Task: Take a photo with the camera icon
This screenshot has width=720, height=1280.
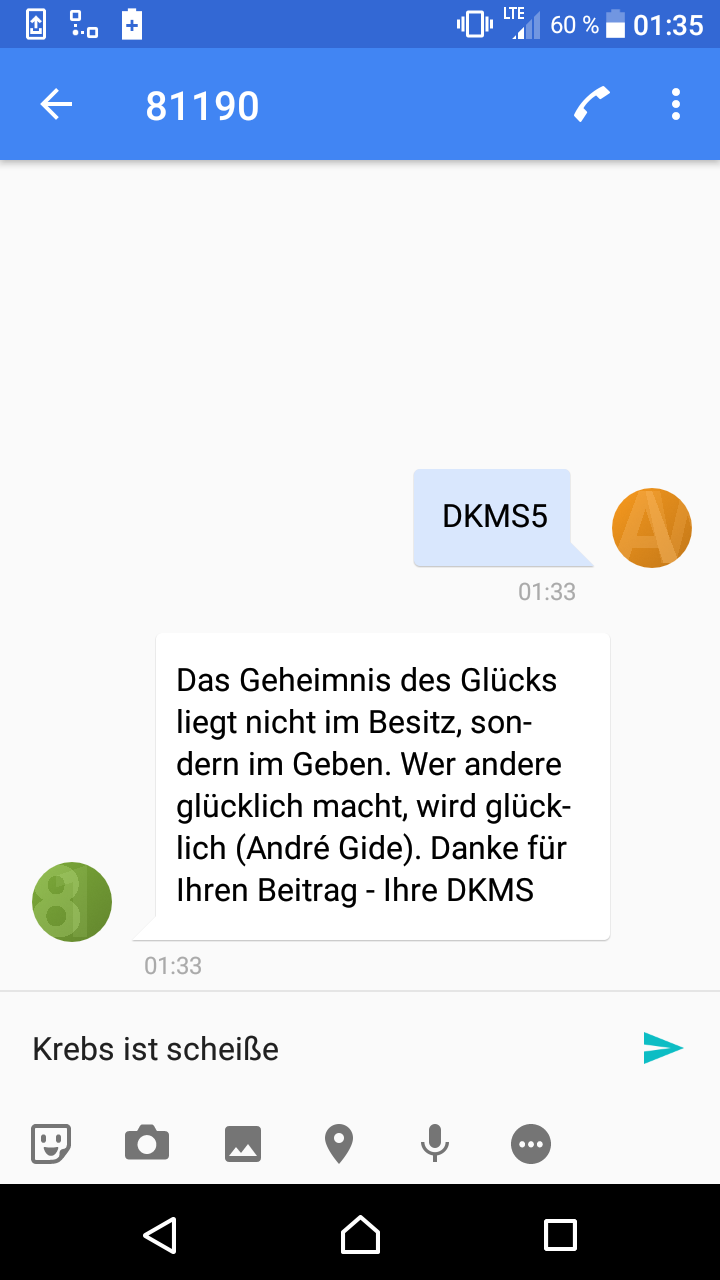Action: click(x=147, y=1143)
